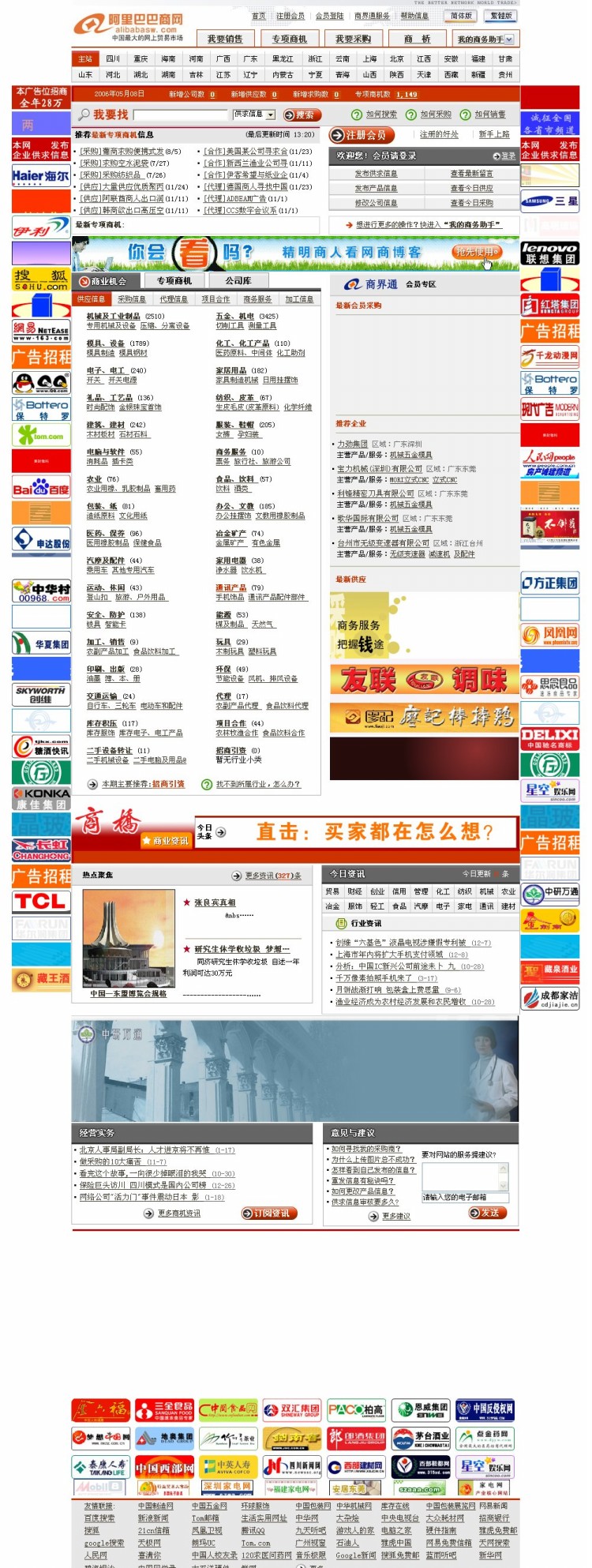The image size is (592, 1568).
Task: Open the 如何搜索 help link
Action: coord(381,114)
